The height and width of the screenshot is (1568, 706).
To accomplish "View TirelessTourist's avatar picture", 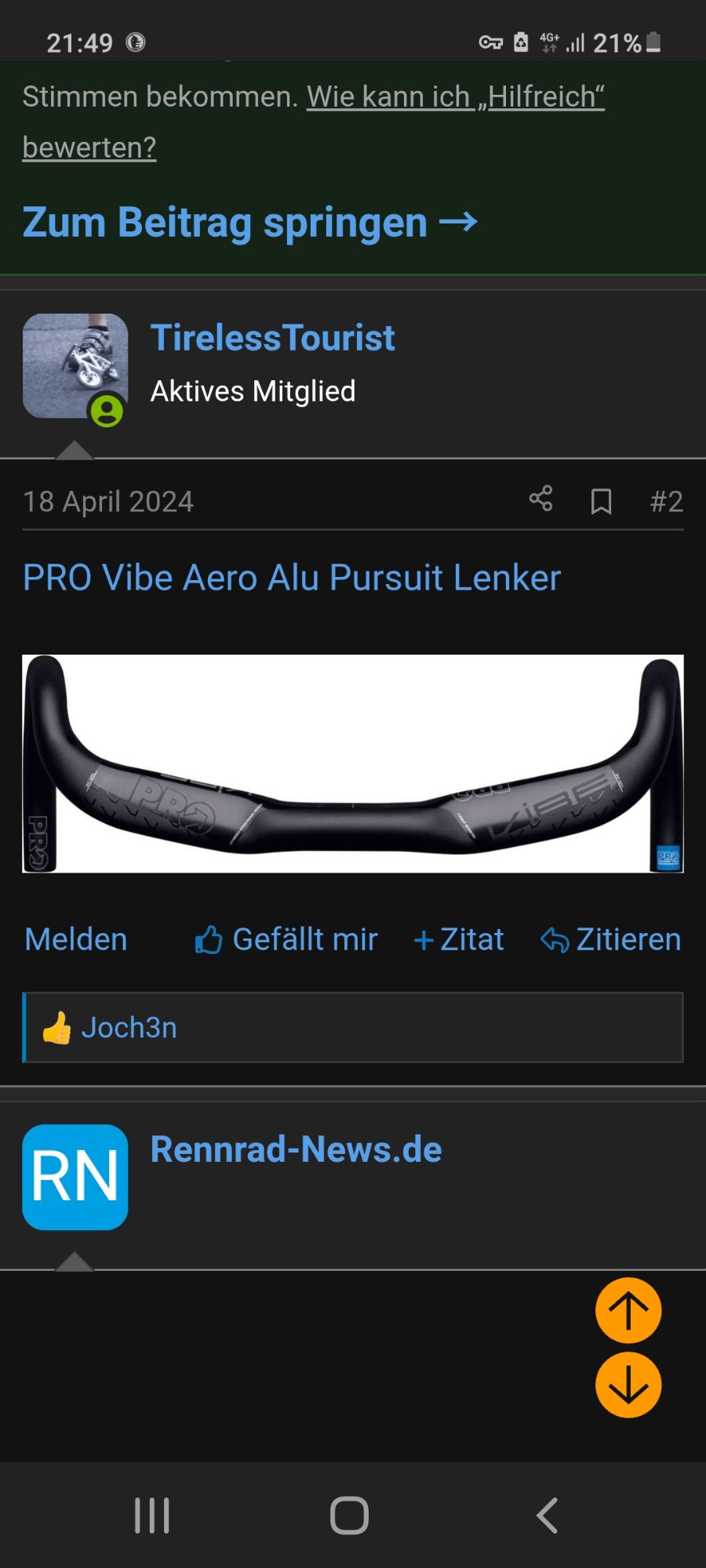I will pos(75,366).
